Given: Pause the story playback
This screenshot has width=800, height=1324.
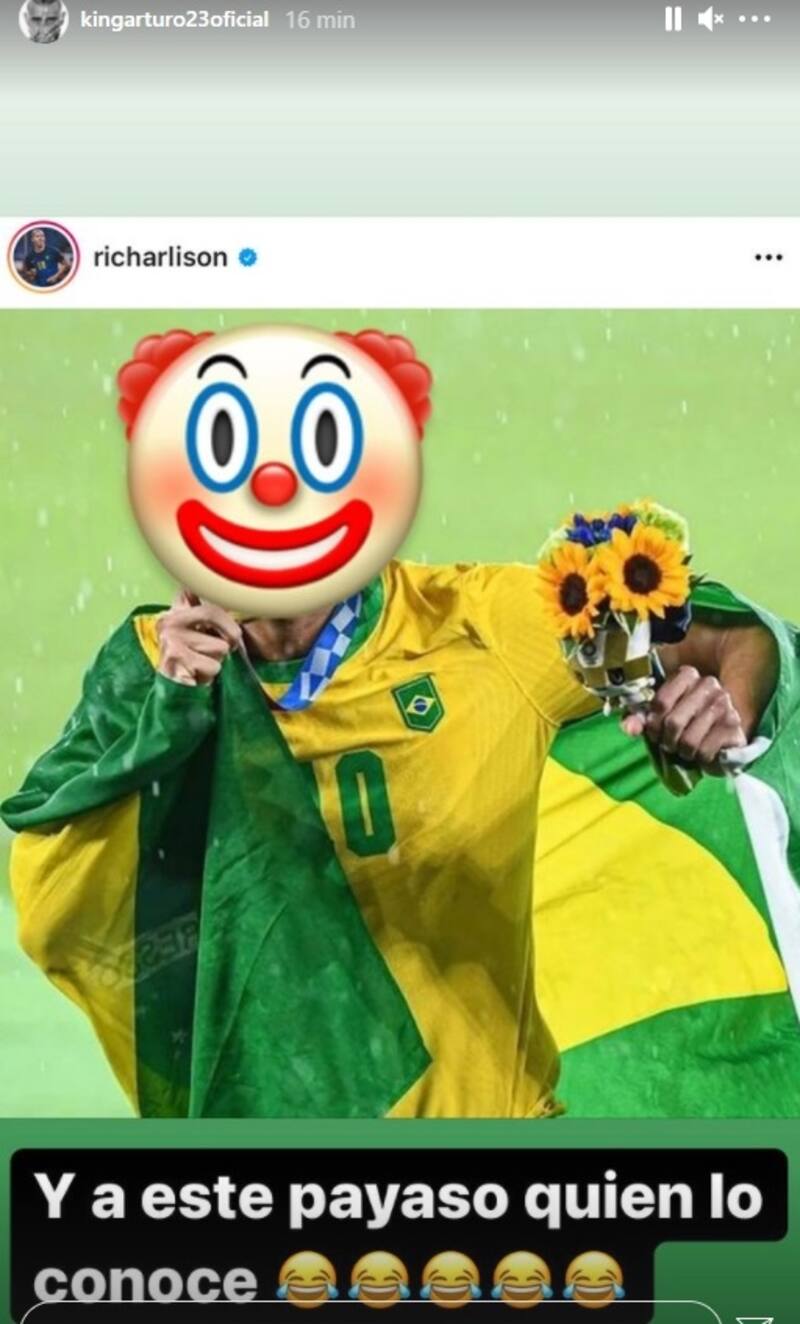Looking at the screenshot, I should coord(673,19).
